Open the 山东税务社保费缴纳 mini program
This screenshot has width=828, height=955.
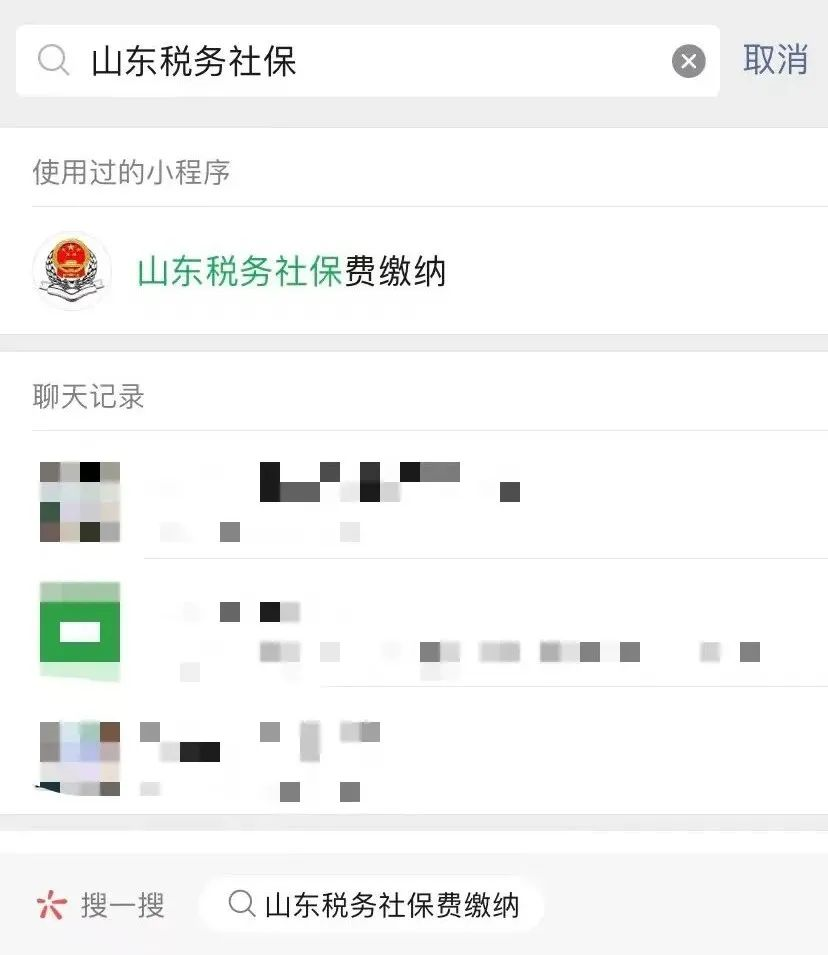click(x=290, y=271)
